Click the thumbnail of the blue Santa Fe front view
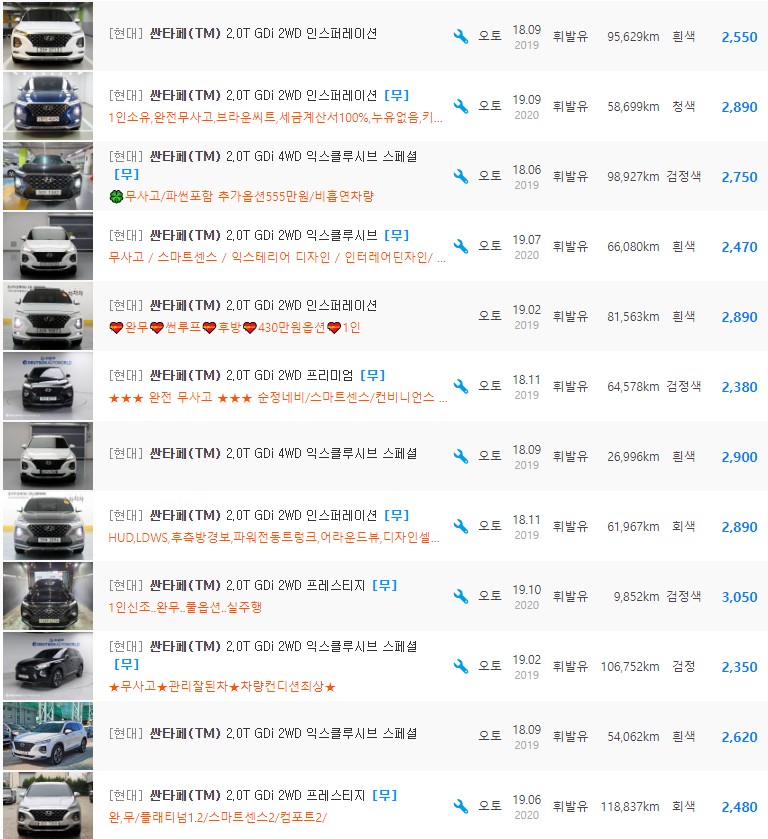This screenshot has height=839, width=768. coord(46,107)
